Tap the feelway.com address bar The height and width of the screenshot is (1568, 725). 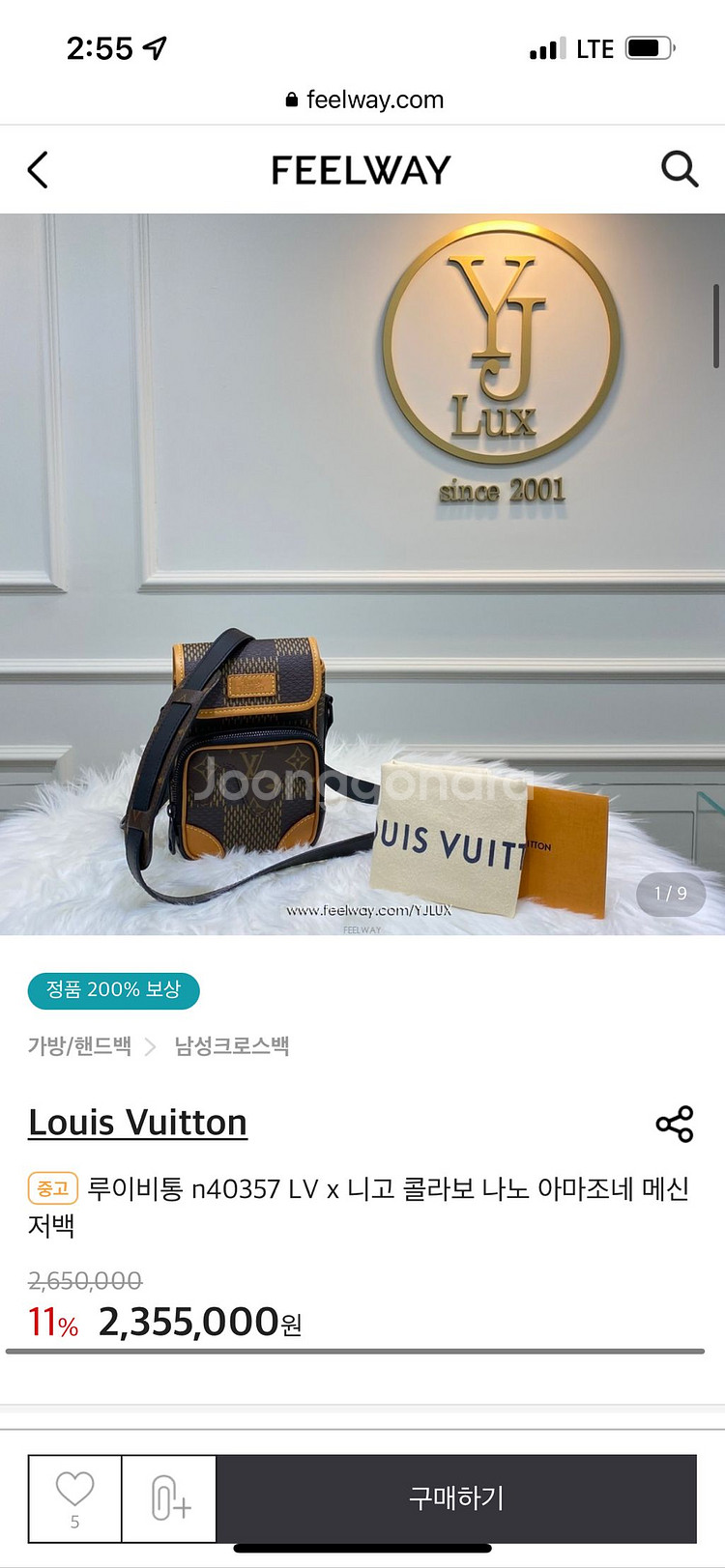pos(364,100)
